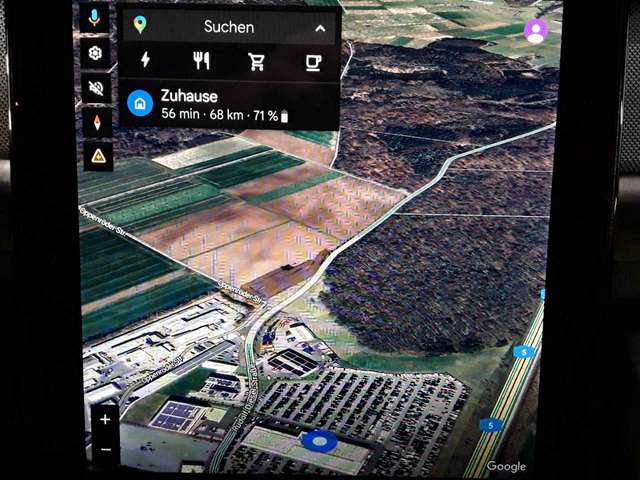The height and width of the screenshot is (480, 640).
Task: Zoom out on the map
Action: coord(106,449)
